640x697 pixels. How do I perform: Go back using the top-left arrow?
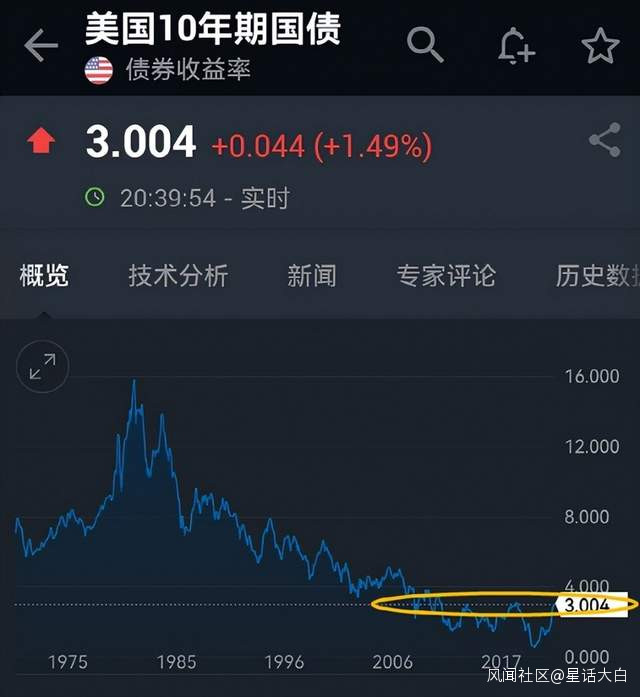[x=41, y=46]
